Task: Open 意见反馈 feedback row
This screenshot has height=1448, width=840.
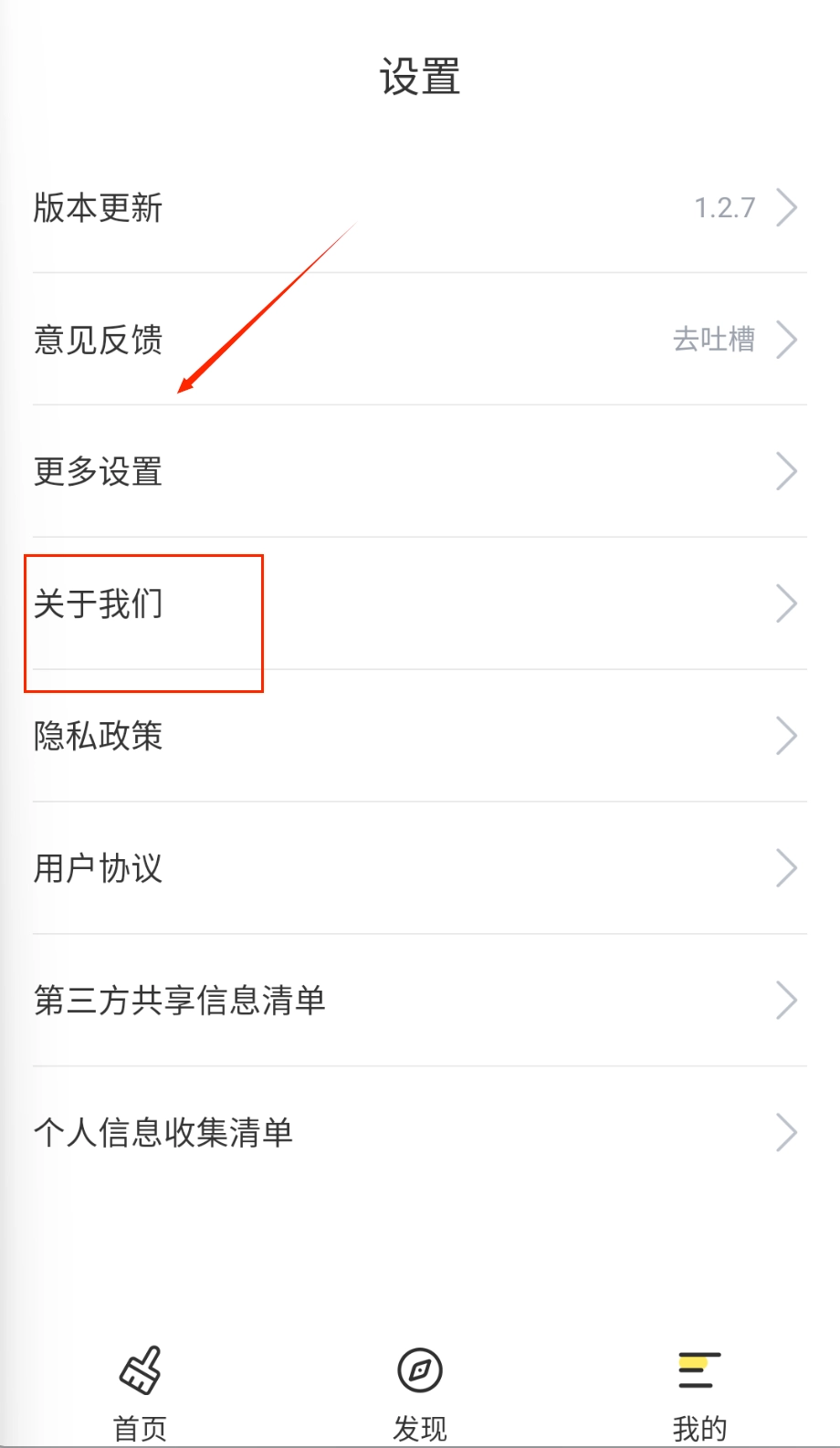Action: (419, 340)
